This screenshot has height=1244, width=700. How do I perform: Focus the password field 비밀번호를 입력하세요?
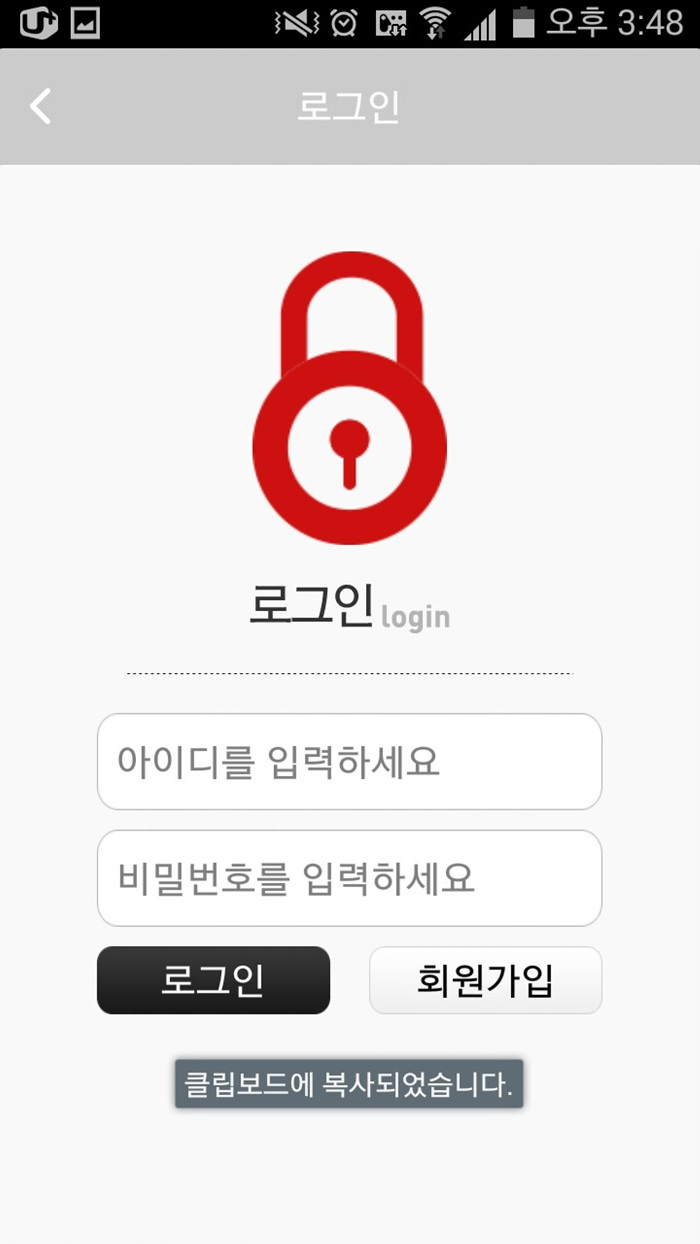349,878
